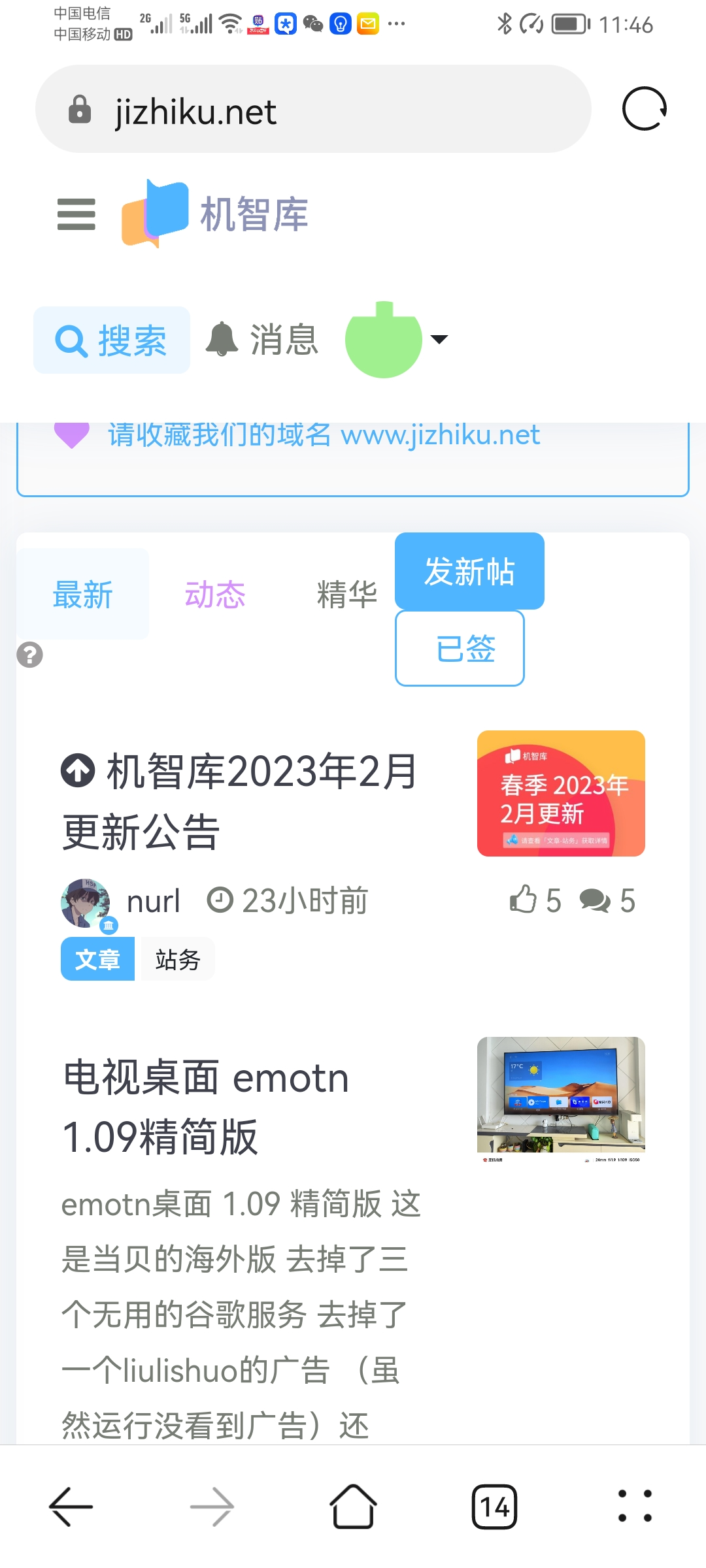Viewport: 706px width, 1568px height.
Task: Switch to the 最新 tab
Action: pos(83,595)
